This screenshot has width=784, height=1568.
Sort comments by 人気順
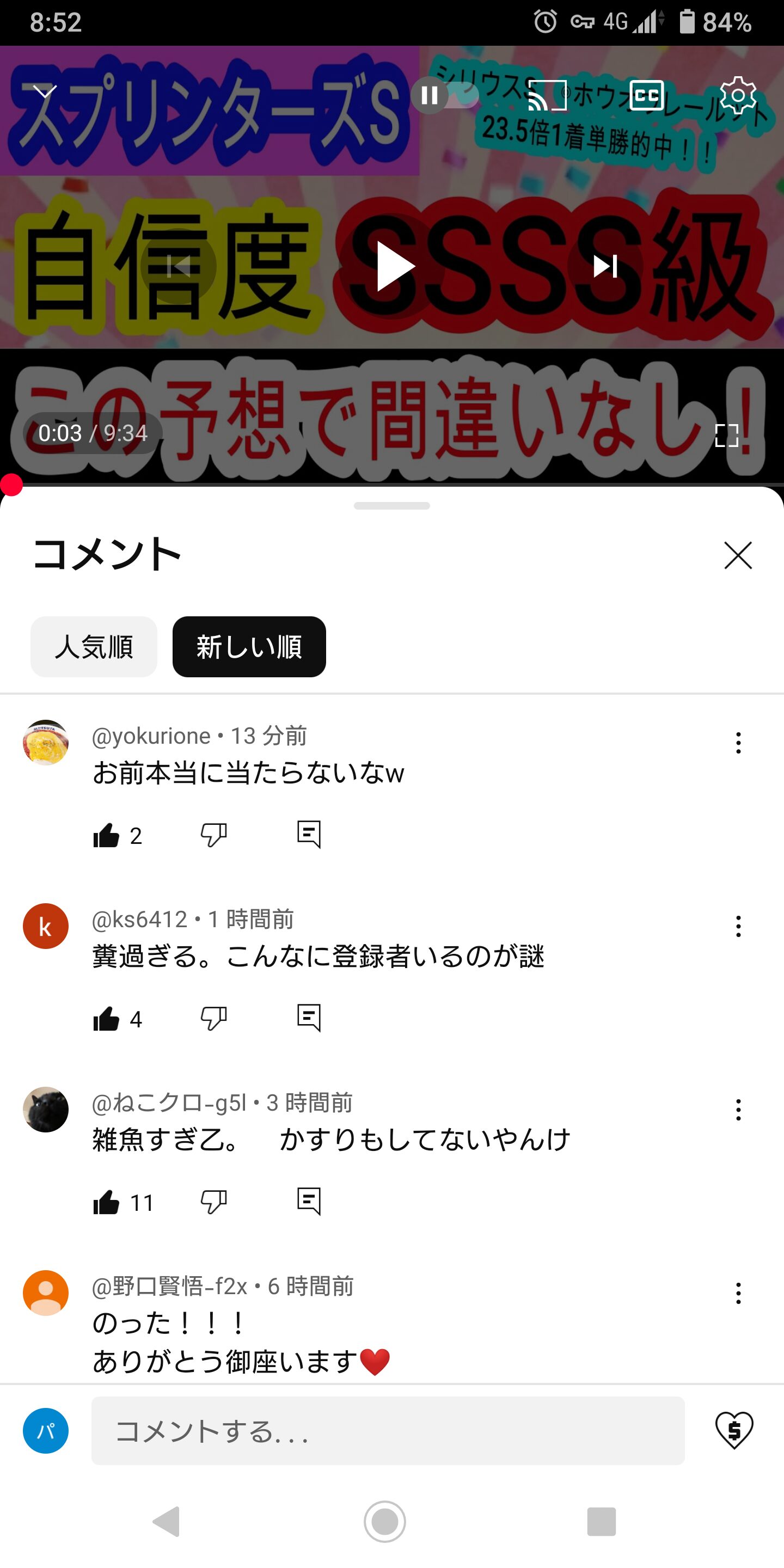[94, 646]
